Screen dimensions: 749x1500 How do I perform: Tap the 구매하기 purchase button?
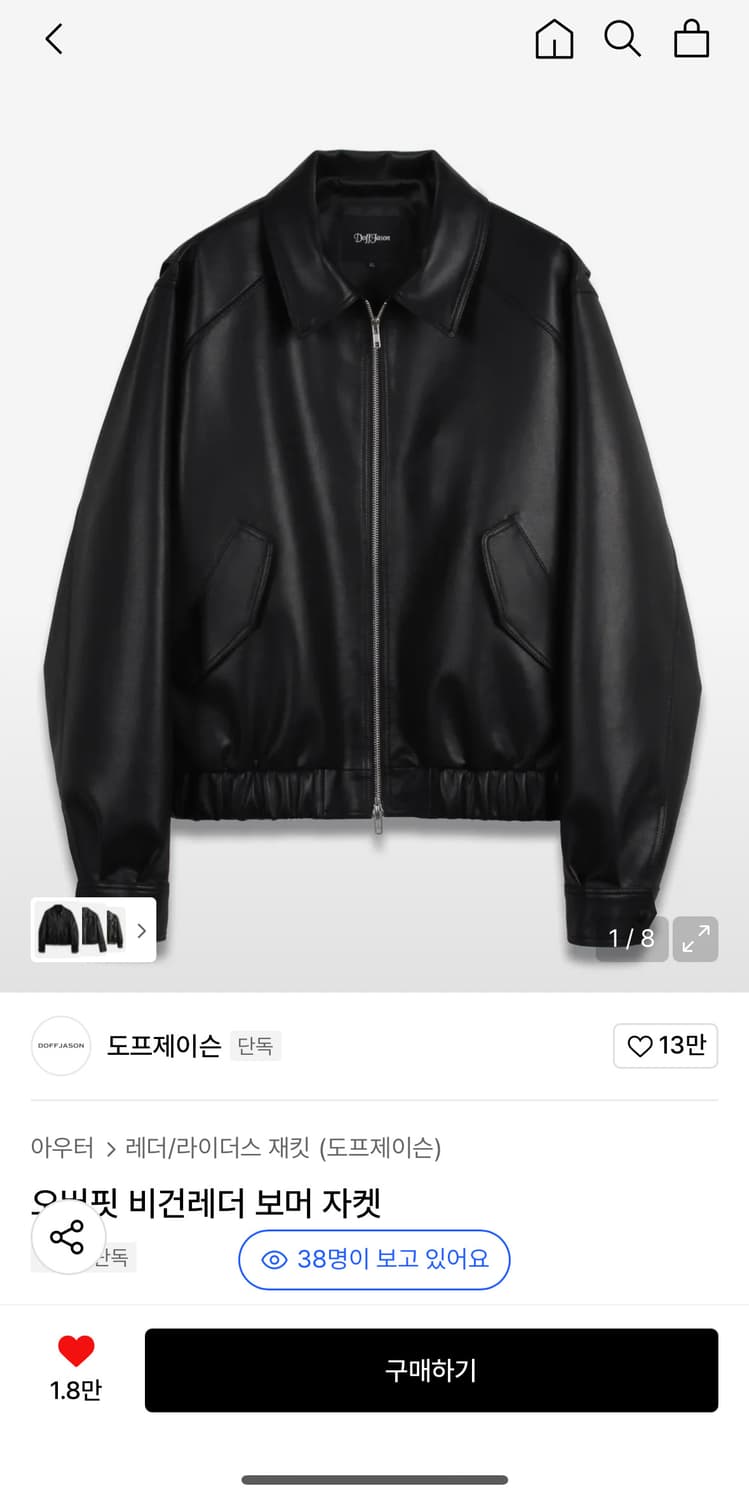(432, 1371)
